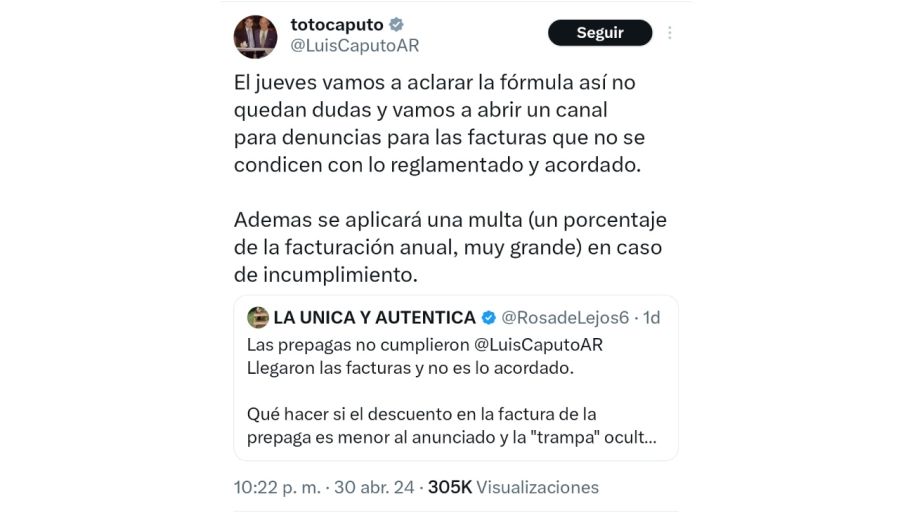
Task: Open the tweet's overflow menu
Action: (x=670, y=33)
